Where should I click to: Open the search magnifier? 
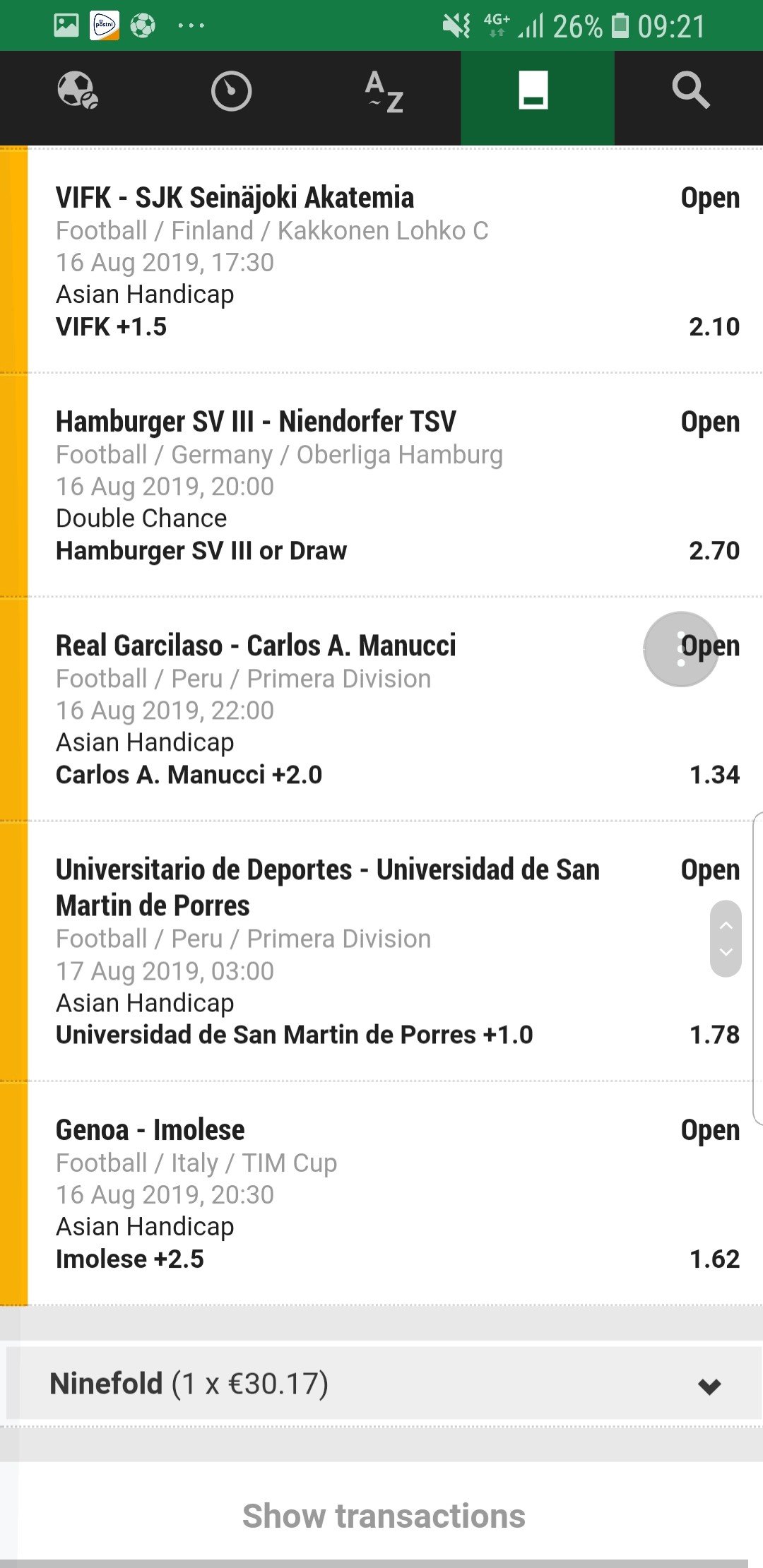point(690,91)
